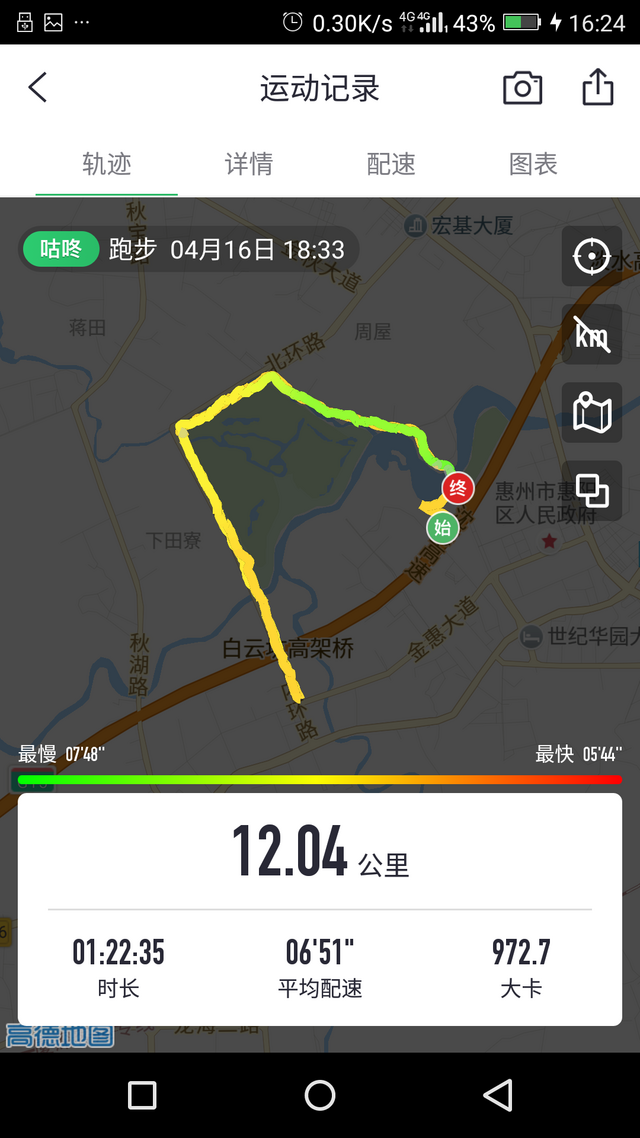Tap the system home button
640x1138 pixels.
pos(320,1095)
